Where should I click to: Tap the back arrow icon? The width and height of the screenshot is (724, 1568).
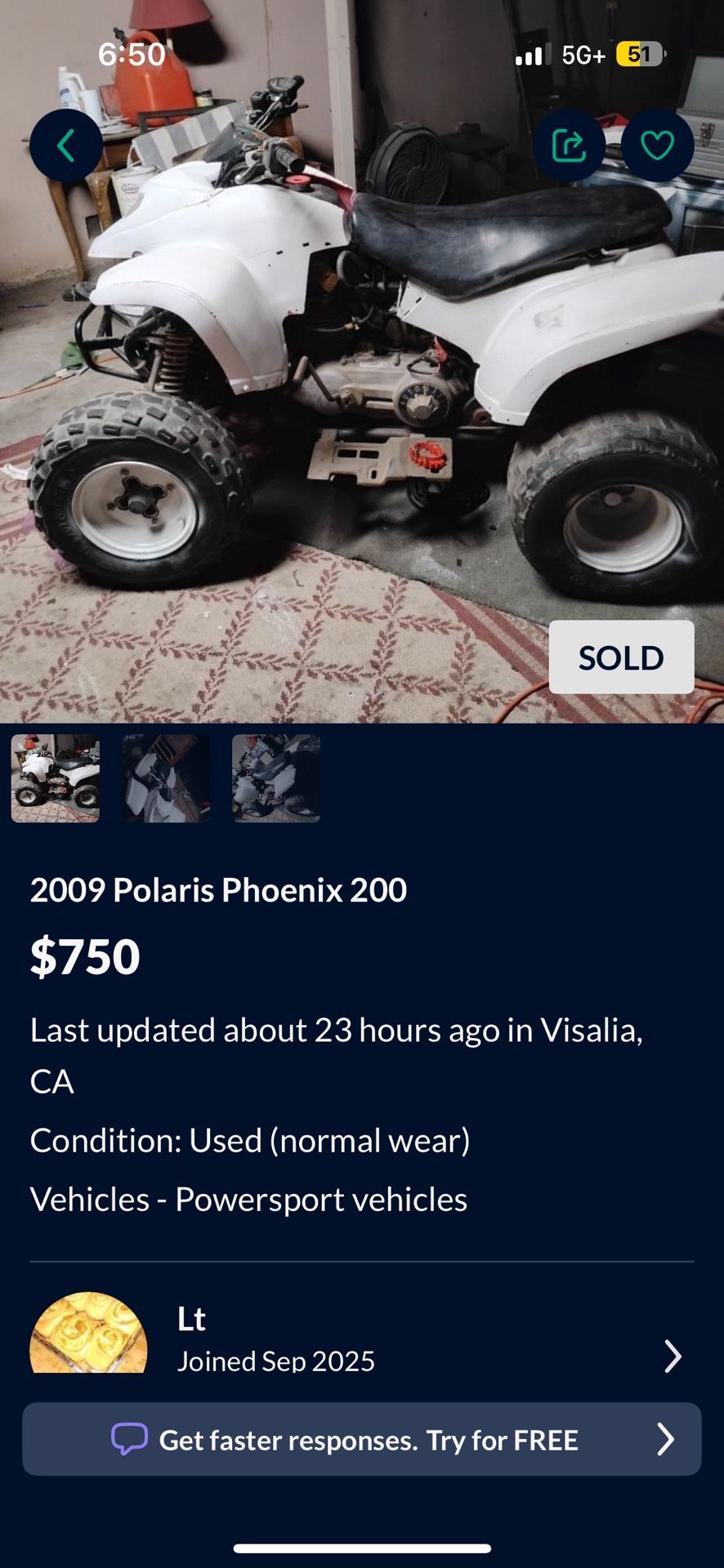pyautogui.click(x=66, y=145)
